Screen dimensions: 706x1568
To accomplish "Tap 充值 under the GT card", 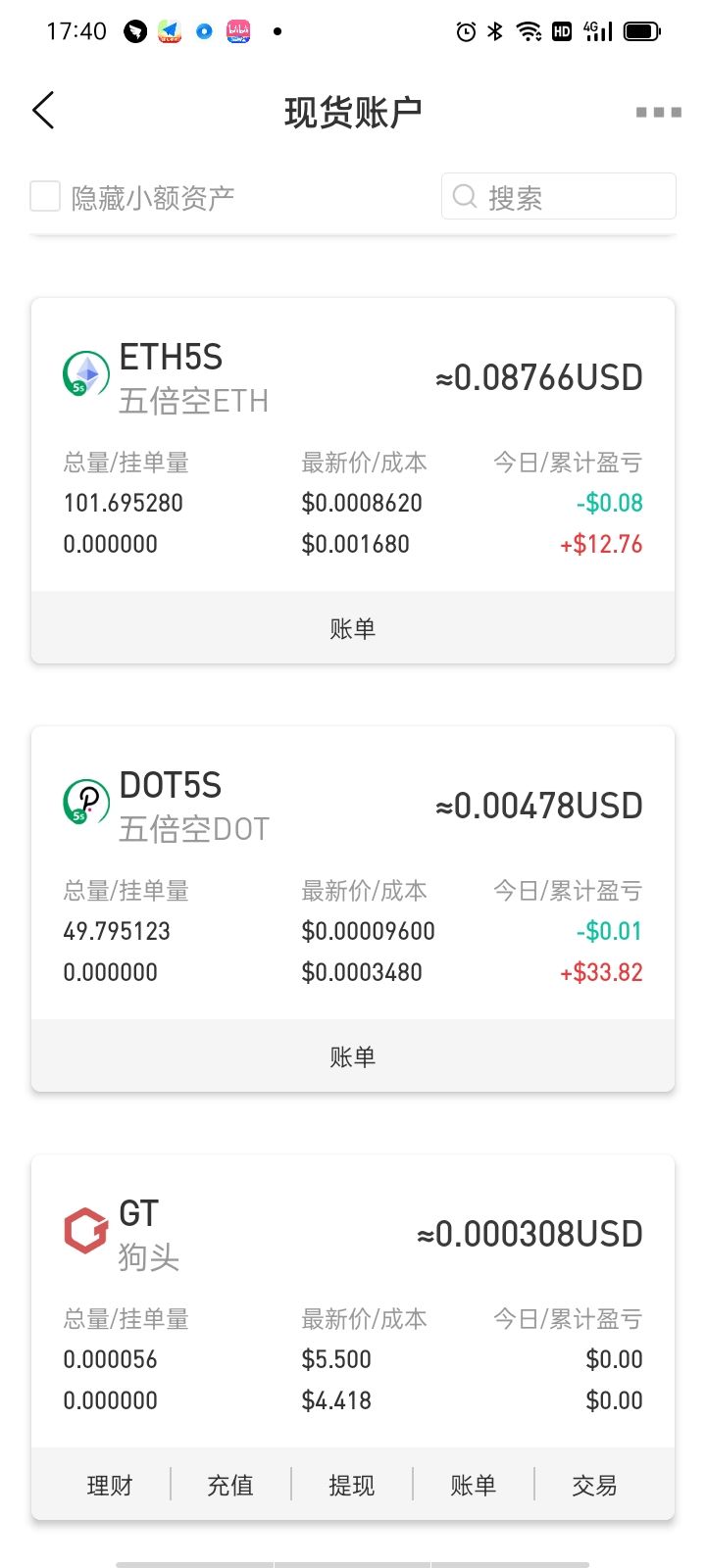I will pos(230,1485).
